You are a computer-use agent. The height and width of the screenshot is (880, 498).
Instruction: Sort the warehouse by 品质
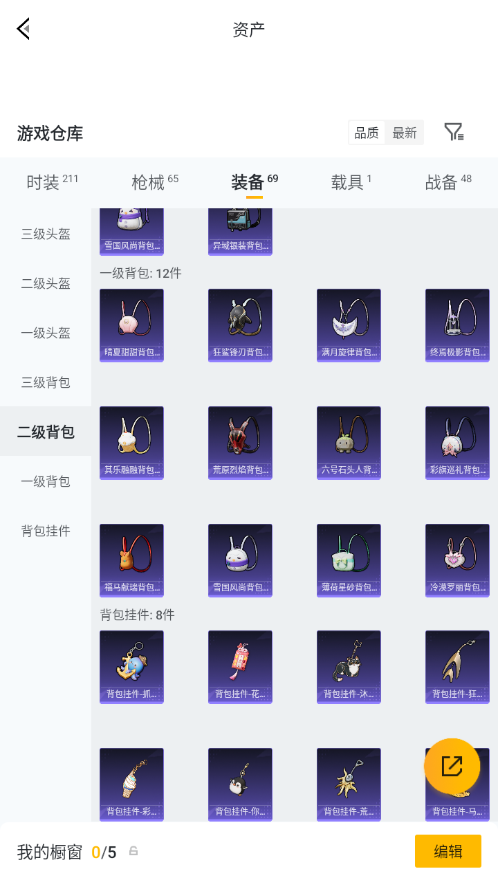pyautogui.click(x=367, y=133)
